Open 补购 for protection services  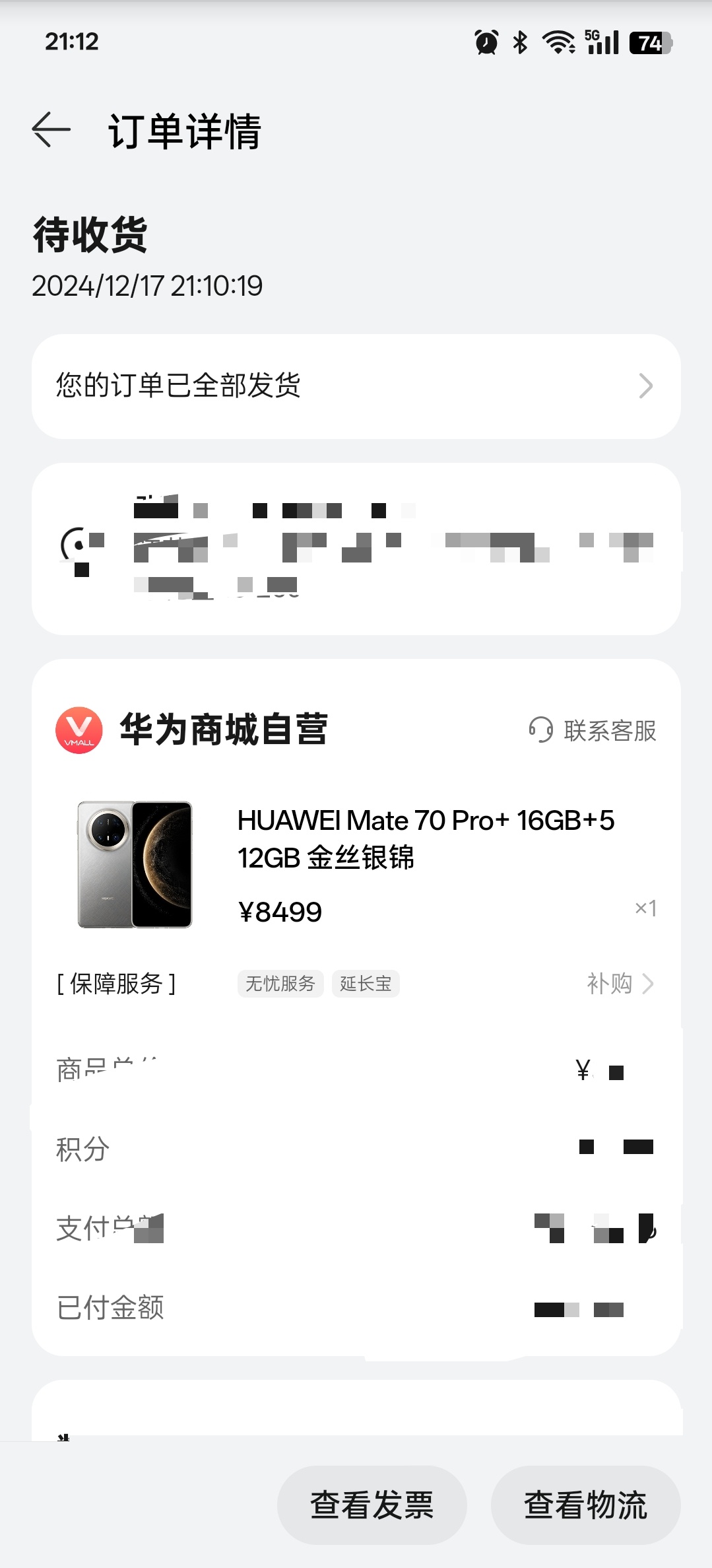(620, 984)
